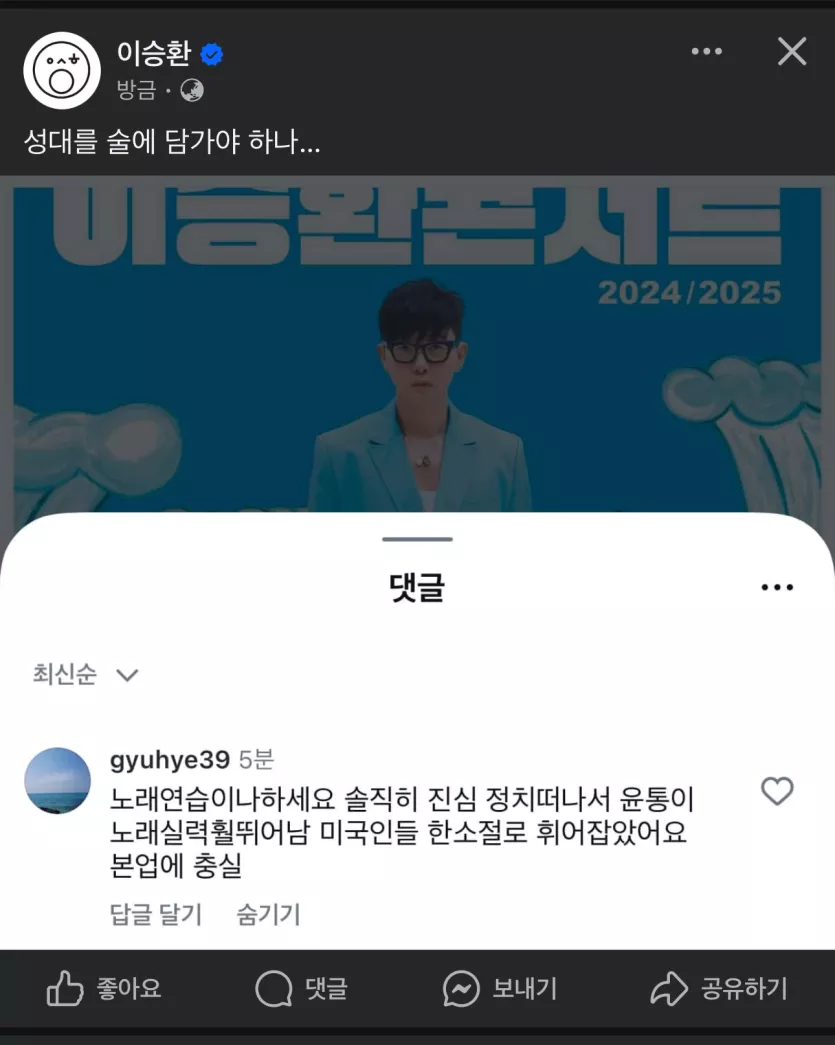The width and height of the screenshot is (835, 1045).
Task: Open gyuhye39's profile avatar
Action: tap(57, 780)
